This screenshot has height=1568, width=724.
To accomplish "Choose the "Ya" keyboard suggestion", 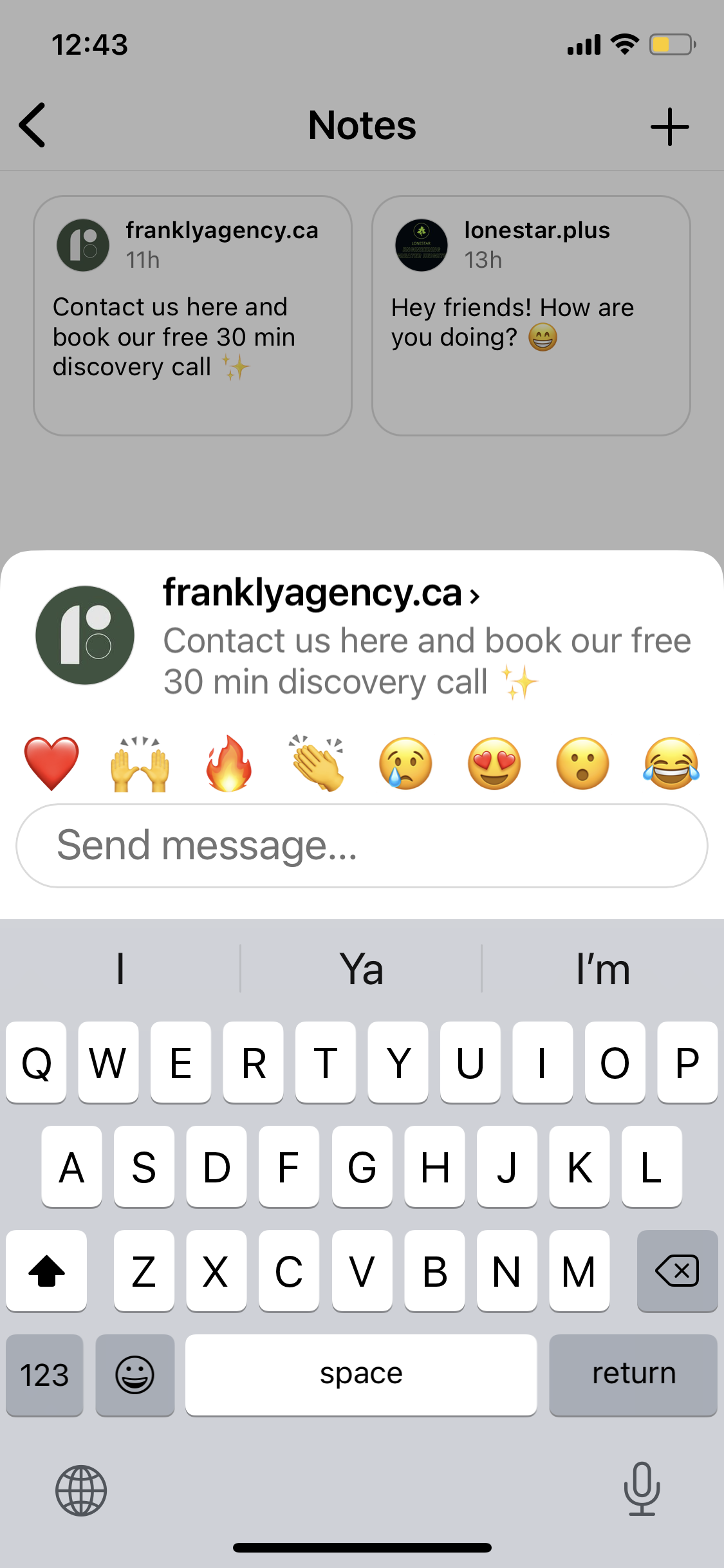I will [362, 969].
